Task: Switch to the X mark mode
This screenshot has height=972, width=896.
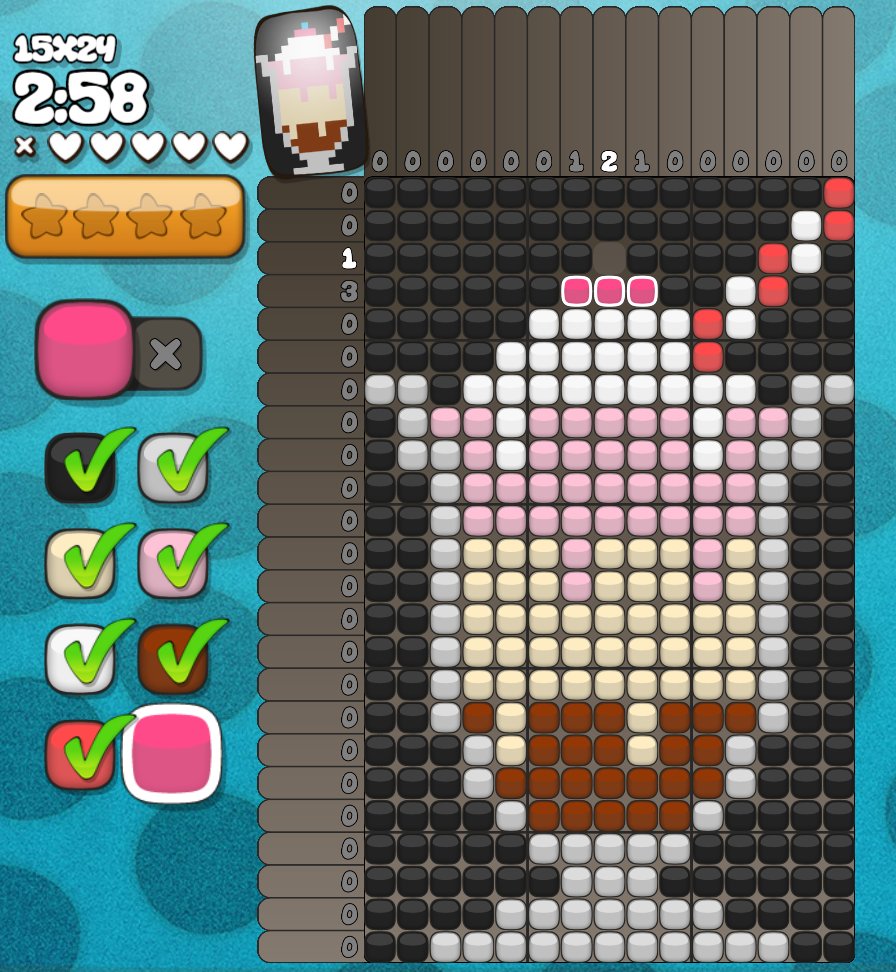Action: pyautogui.click(x=167, y=353)
